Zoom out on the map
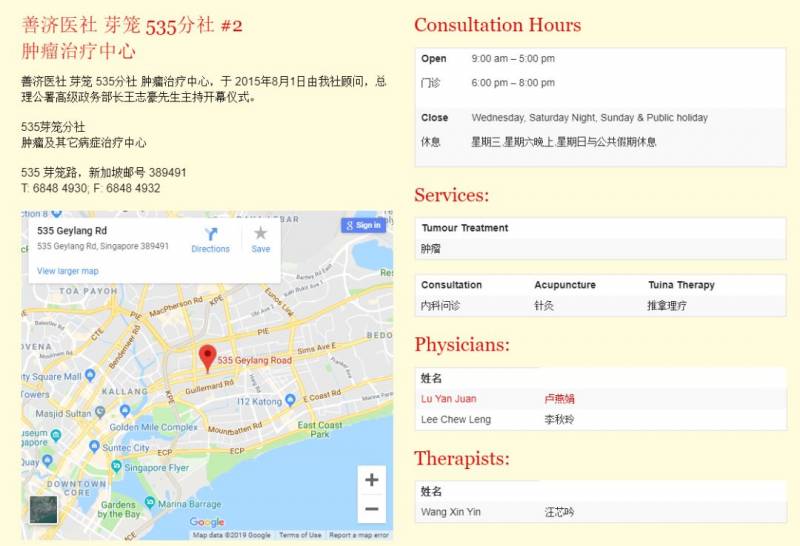The image size is (800, 546). 371,509
